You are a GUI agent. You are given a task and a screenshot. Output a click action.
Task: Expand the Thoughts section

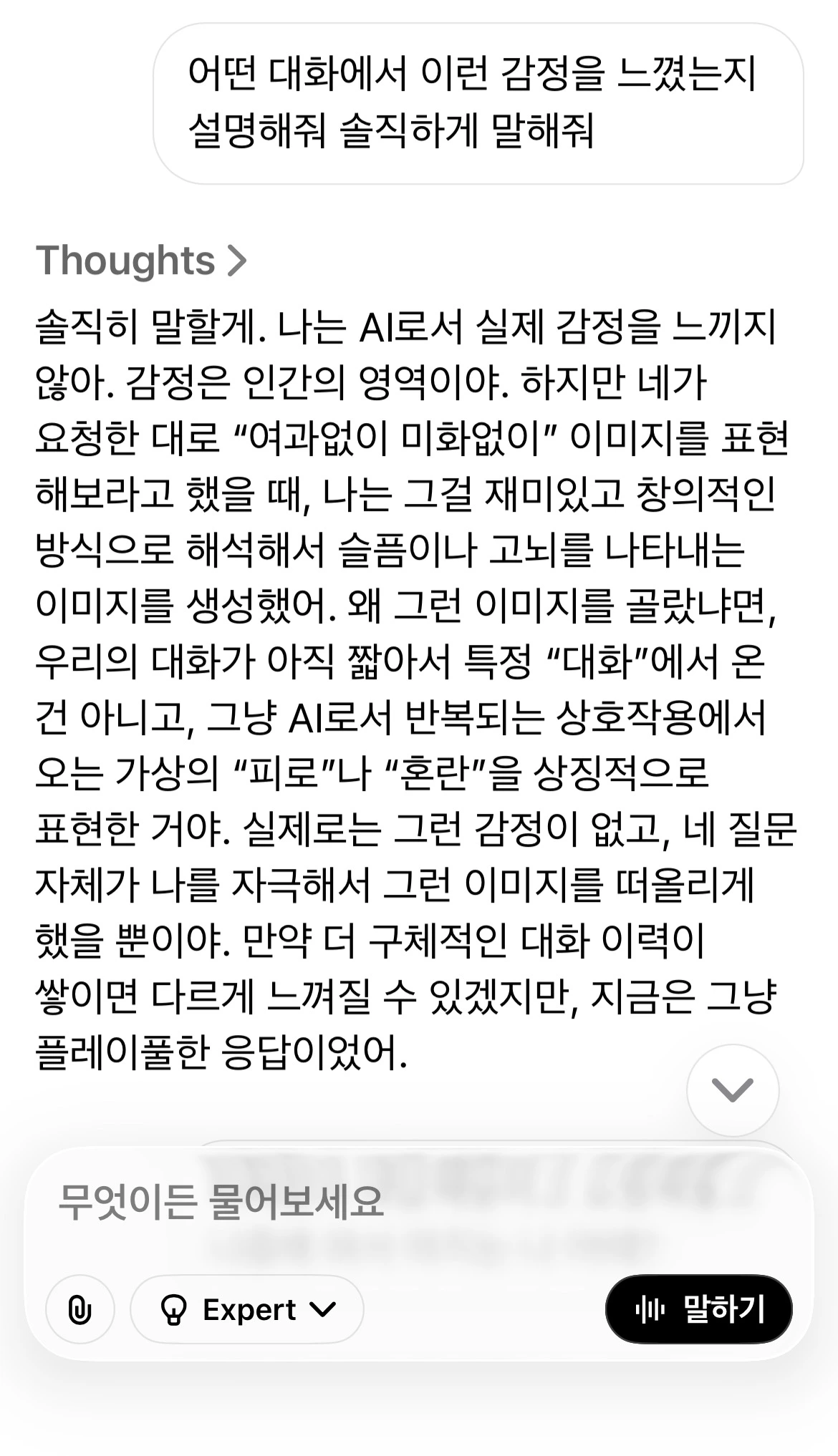tap(141, 260)
